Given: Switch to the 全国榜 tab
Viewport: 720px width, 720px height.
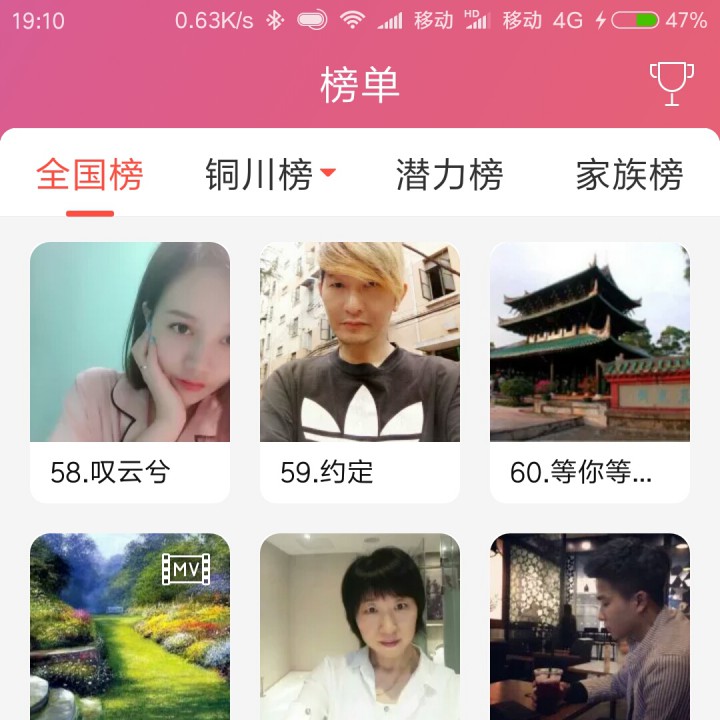Looking at the screenshot, I should pos(90,175).
